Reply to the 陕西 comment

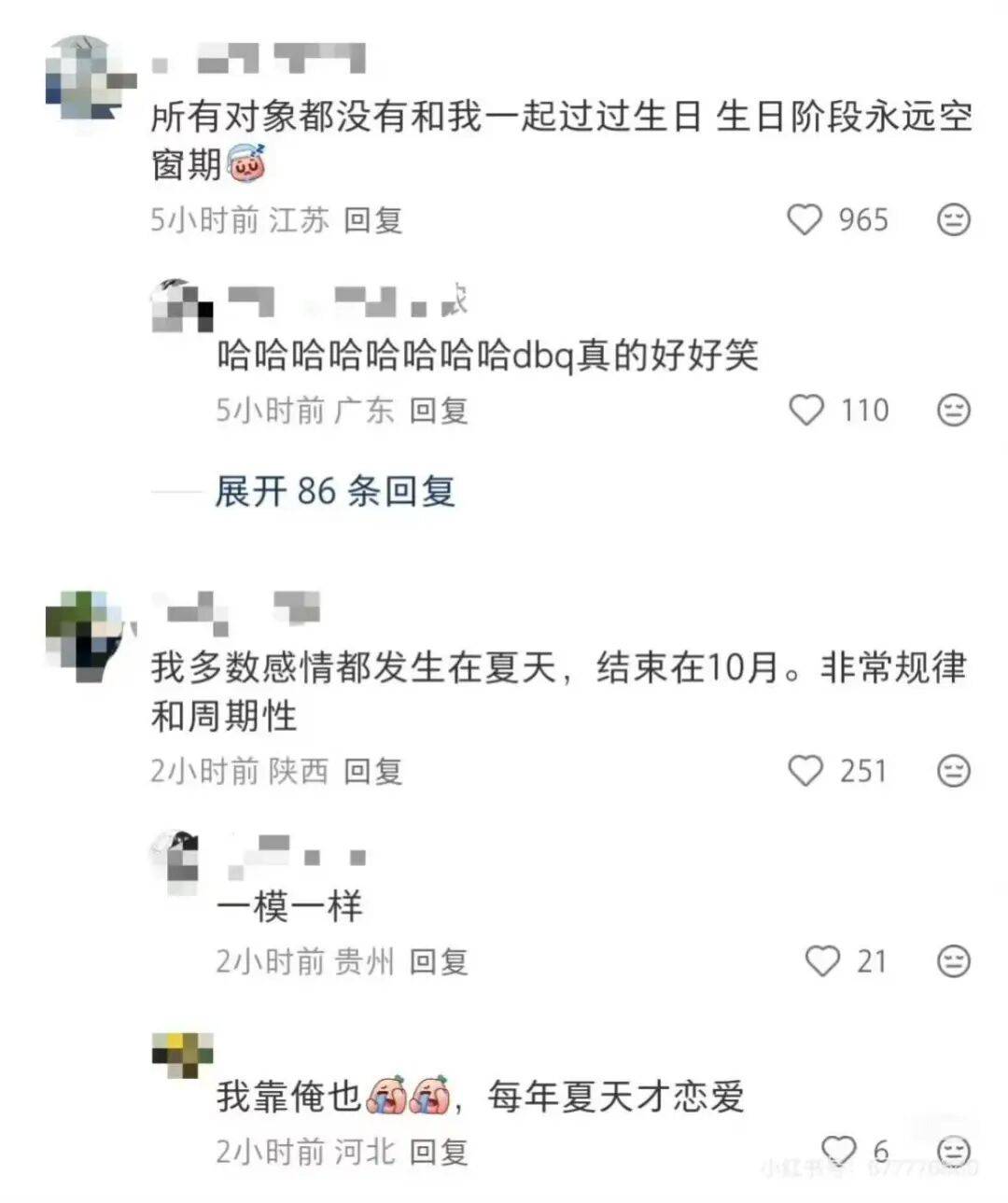coord(372,771)
